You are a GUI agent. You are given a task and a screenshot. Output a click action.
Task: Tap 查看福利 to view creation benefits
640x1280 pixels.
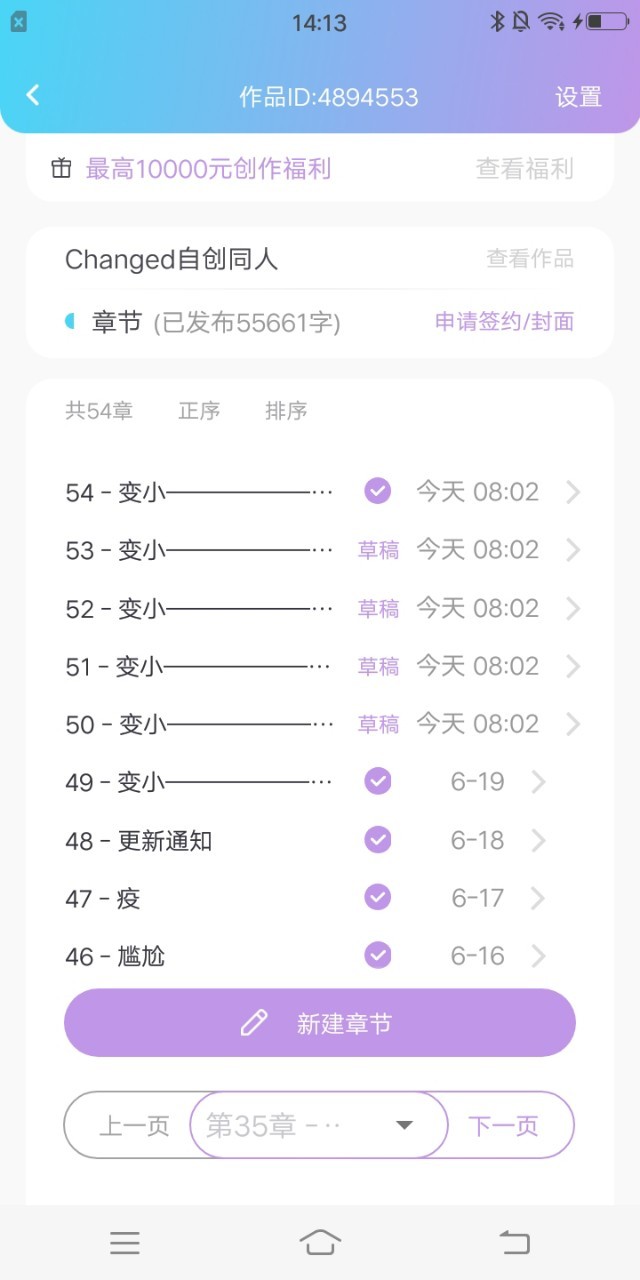[524, 169]
